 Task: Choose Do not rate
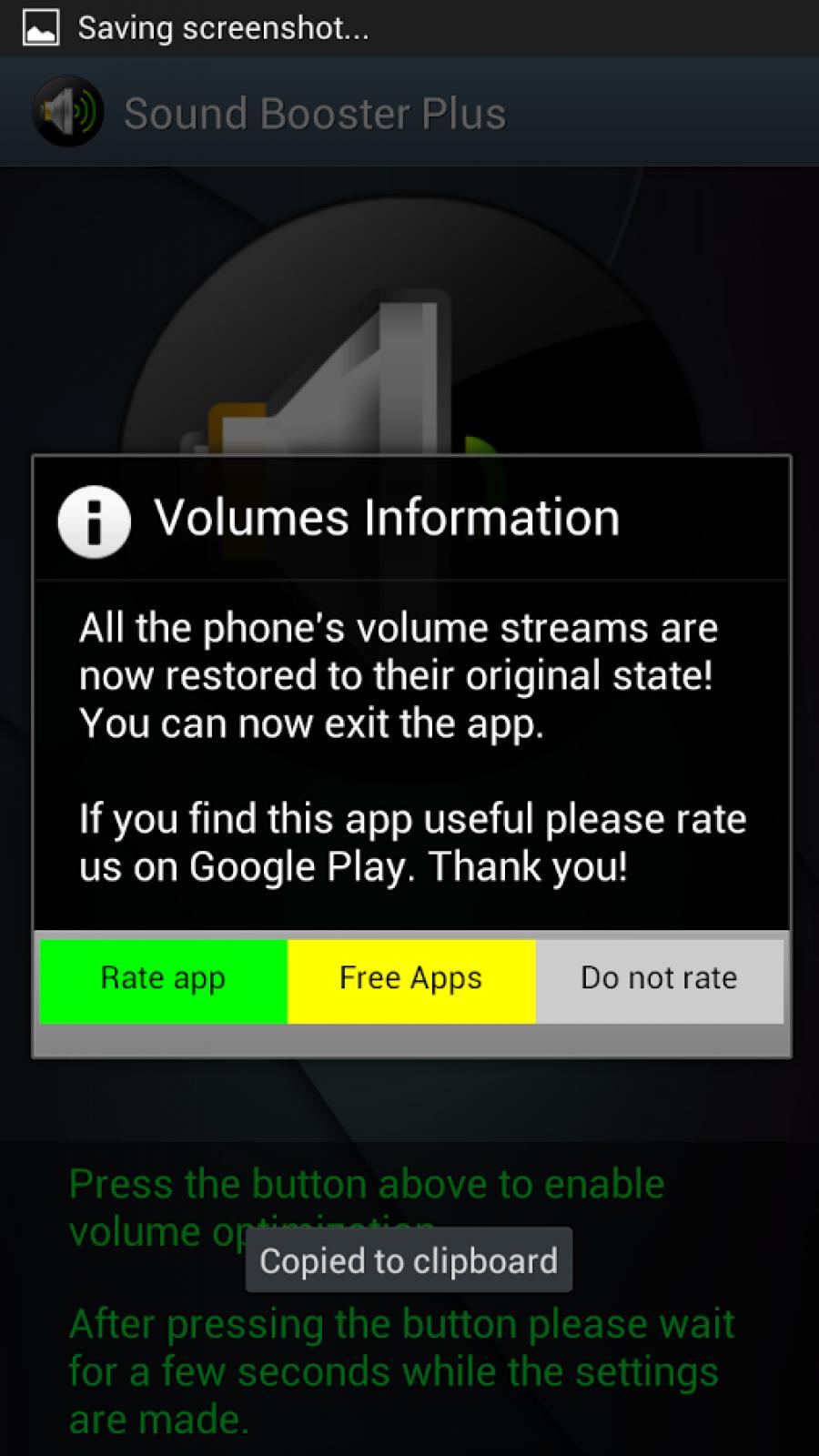pyautogui.click(x=659, y=980)
